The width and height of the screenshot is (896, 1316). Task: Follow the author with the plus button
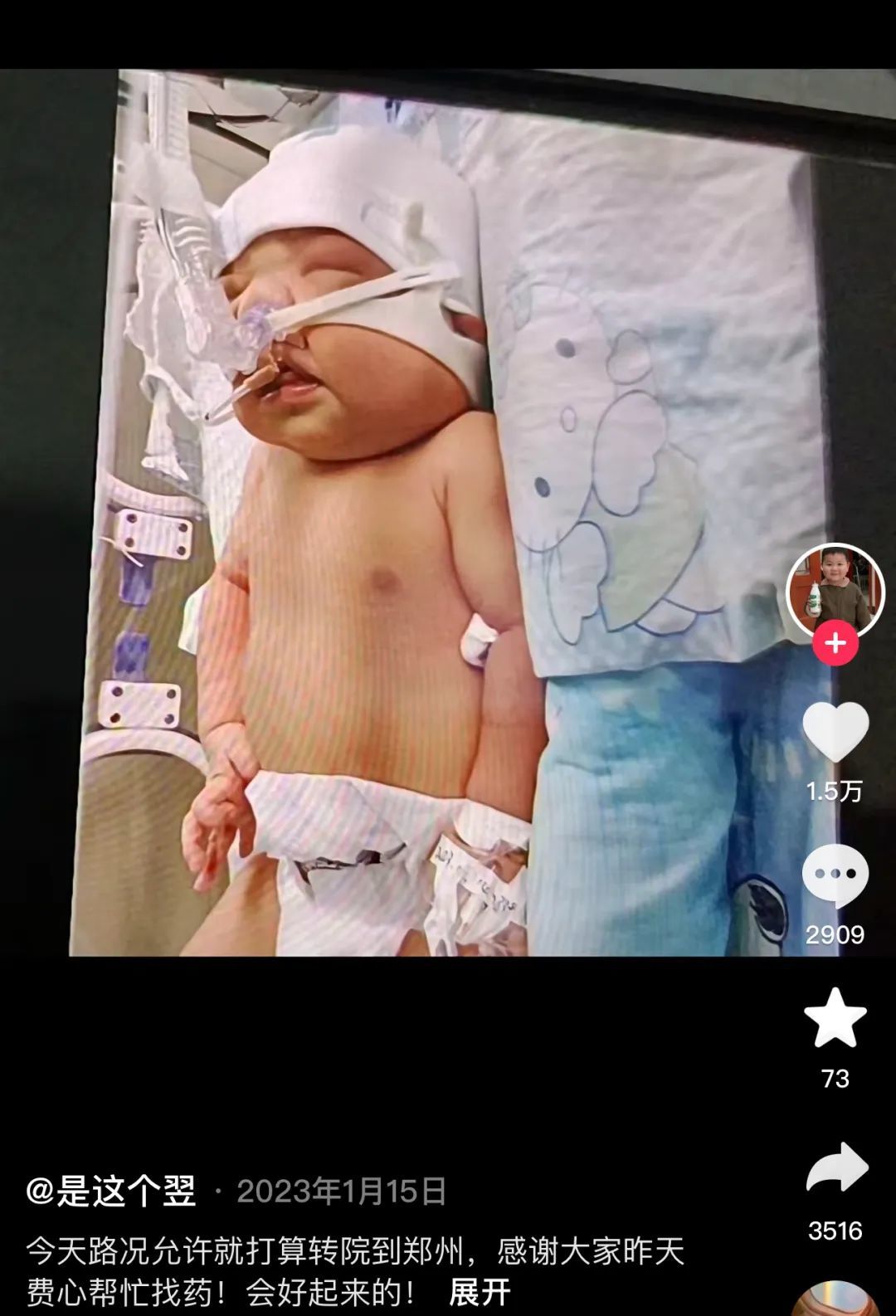coord(835,644)
